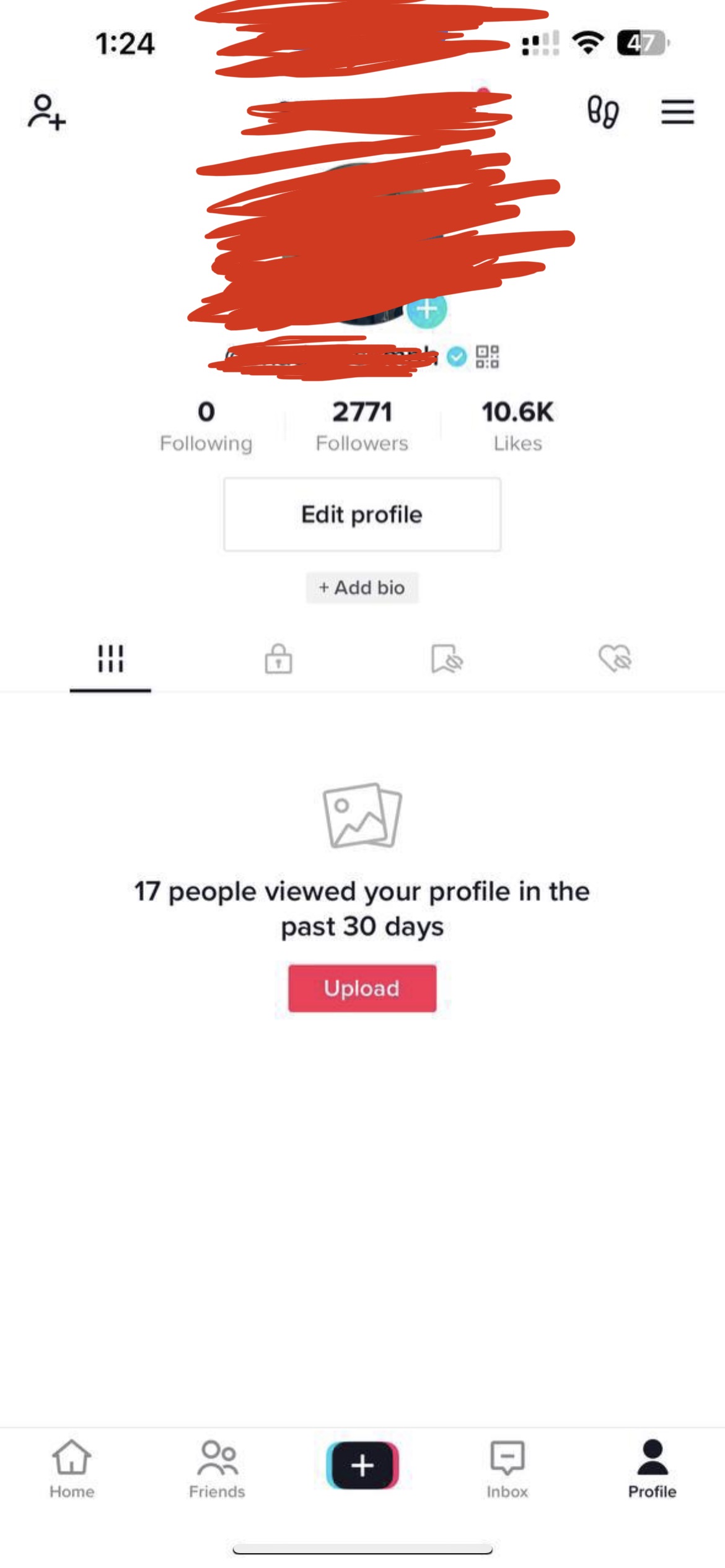View the Followers list
725x1568 pixels.
362,426
